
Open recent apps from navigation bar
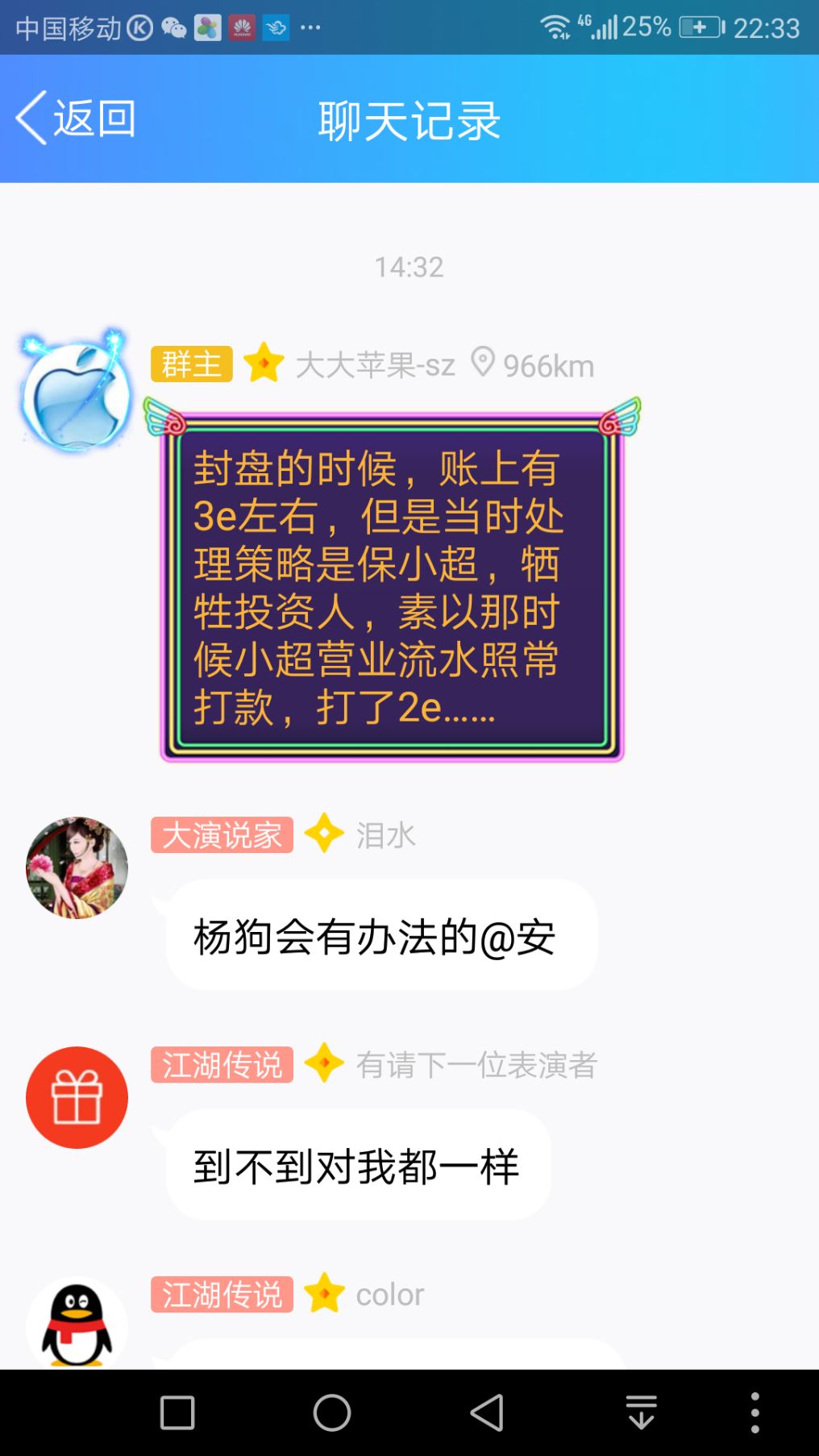pyautogui.click(x=177, y=1412)
